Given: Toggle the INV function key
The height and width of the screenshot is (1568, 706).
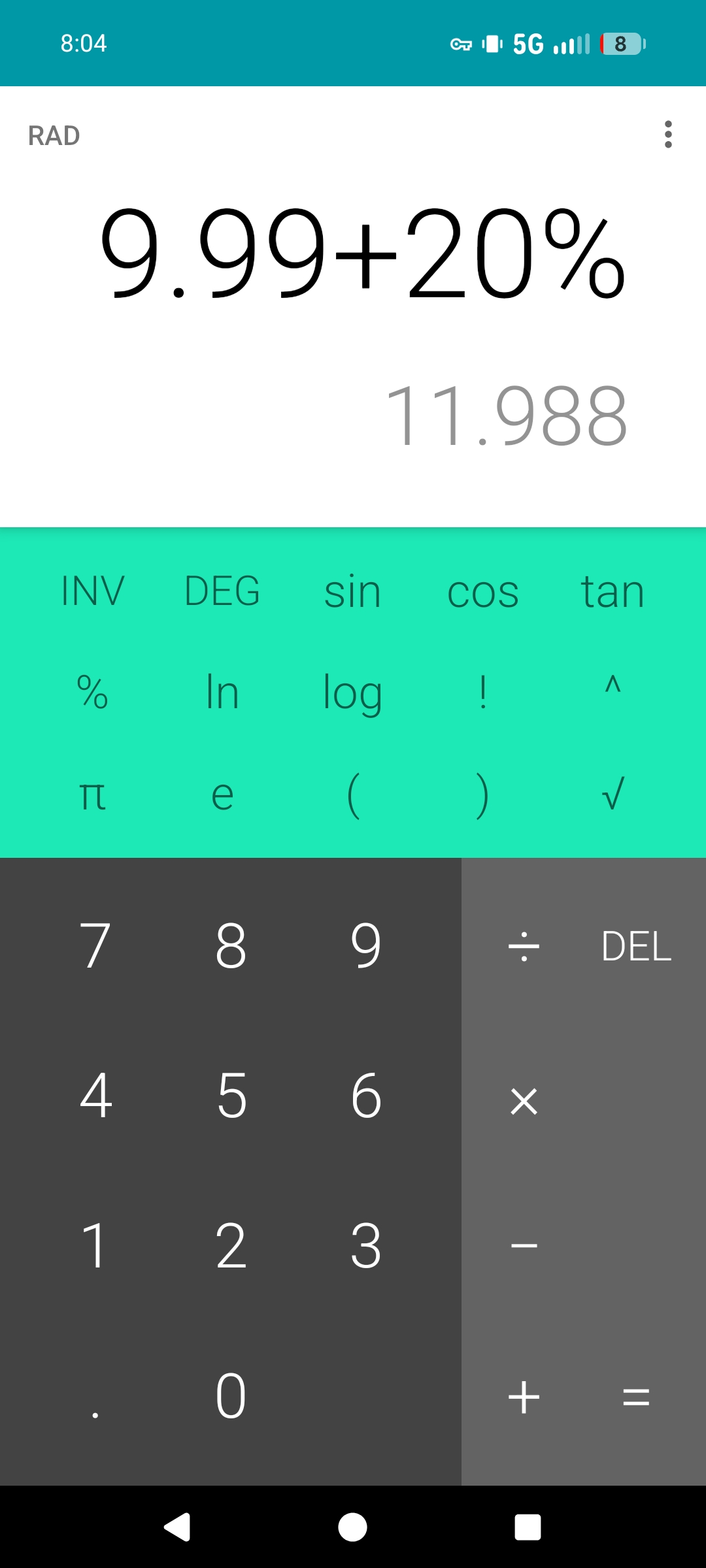Looking at the screenshot, I should pyautogui.click(x=92, y=591).
